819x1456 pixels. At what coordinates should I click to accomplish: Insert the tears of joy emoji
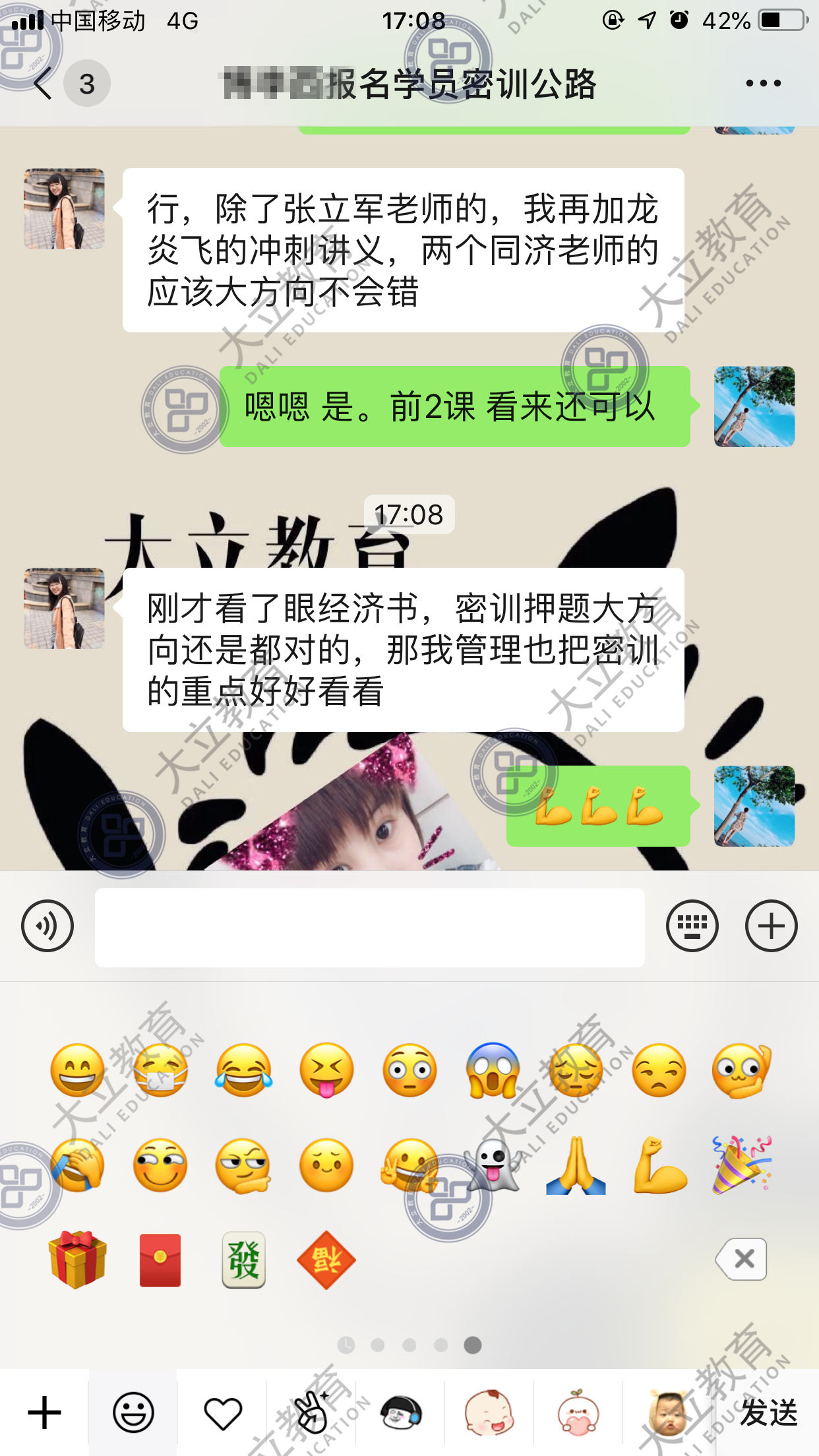[x=243, y=1070]
